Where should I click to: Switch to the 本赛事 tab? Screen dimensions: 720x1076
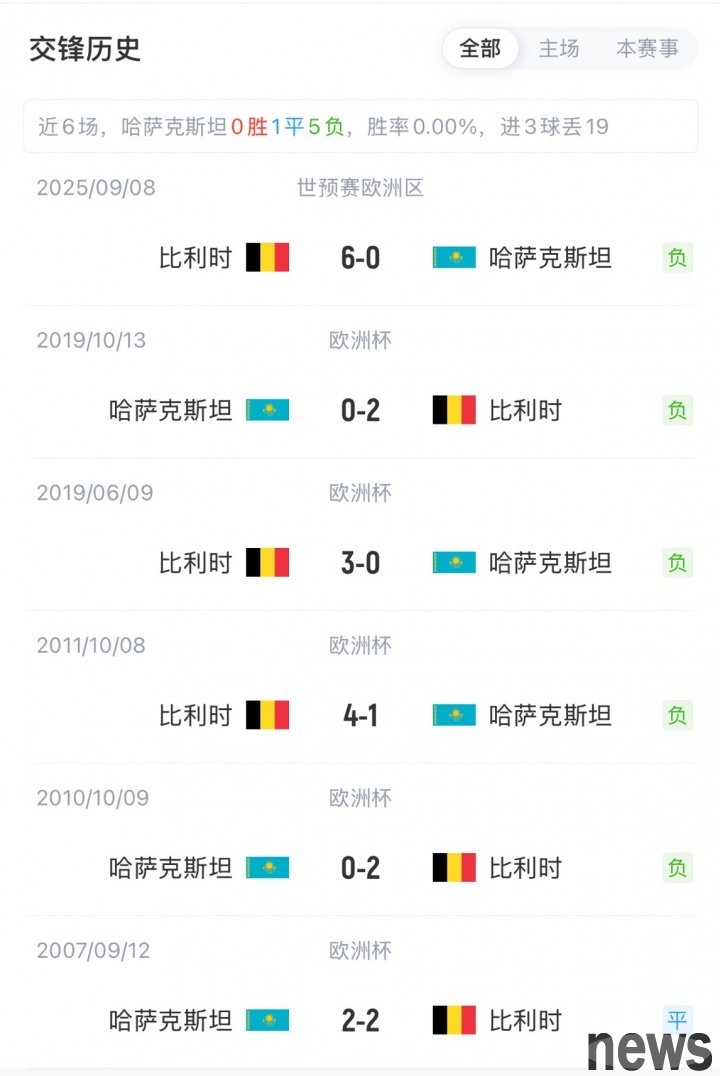(646, 49)
